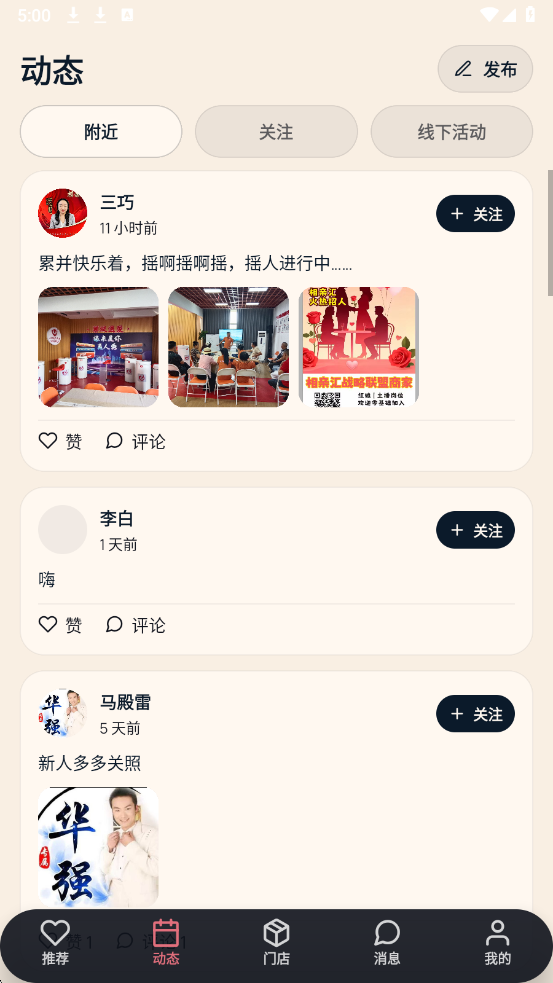Viewport: 553px width, 983px height.
Task: Comment on 李白's post
Action: 135,624
